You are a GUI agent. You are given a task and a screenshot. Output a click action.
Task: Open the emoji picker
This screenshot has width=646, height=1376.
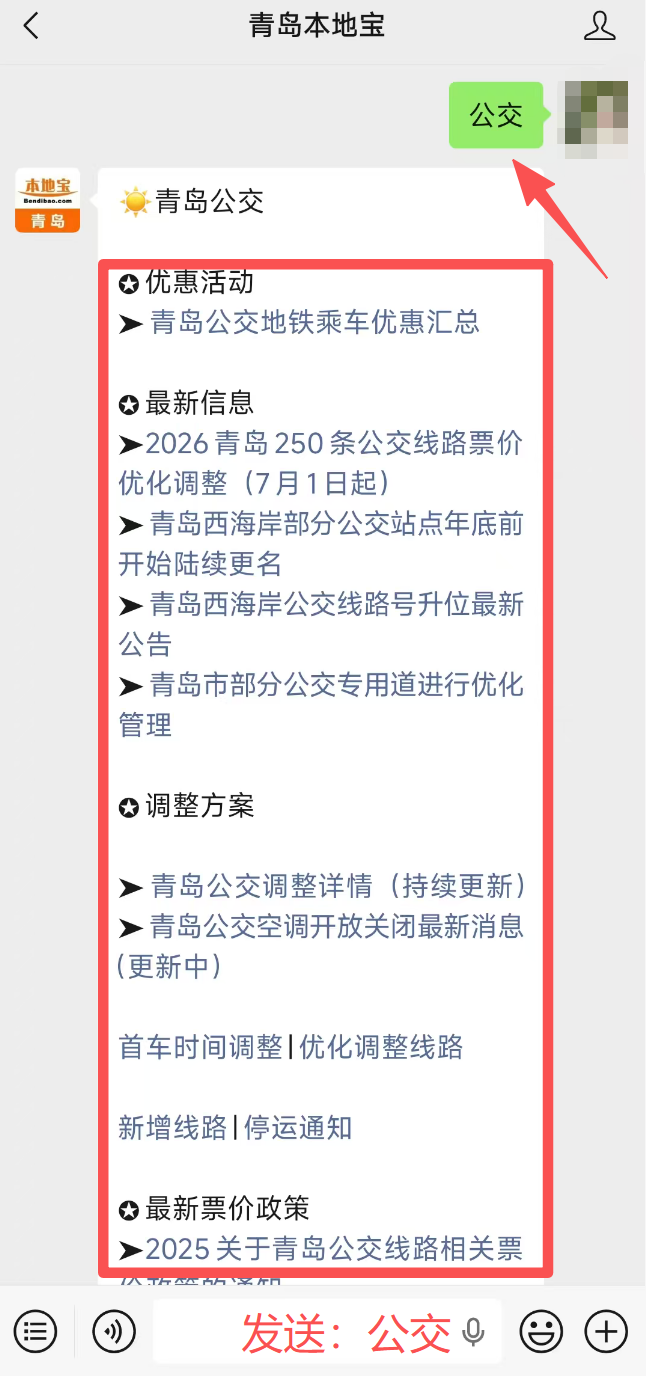click(541, 1331)
